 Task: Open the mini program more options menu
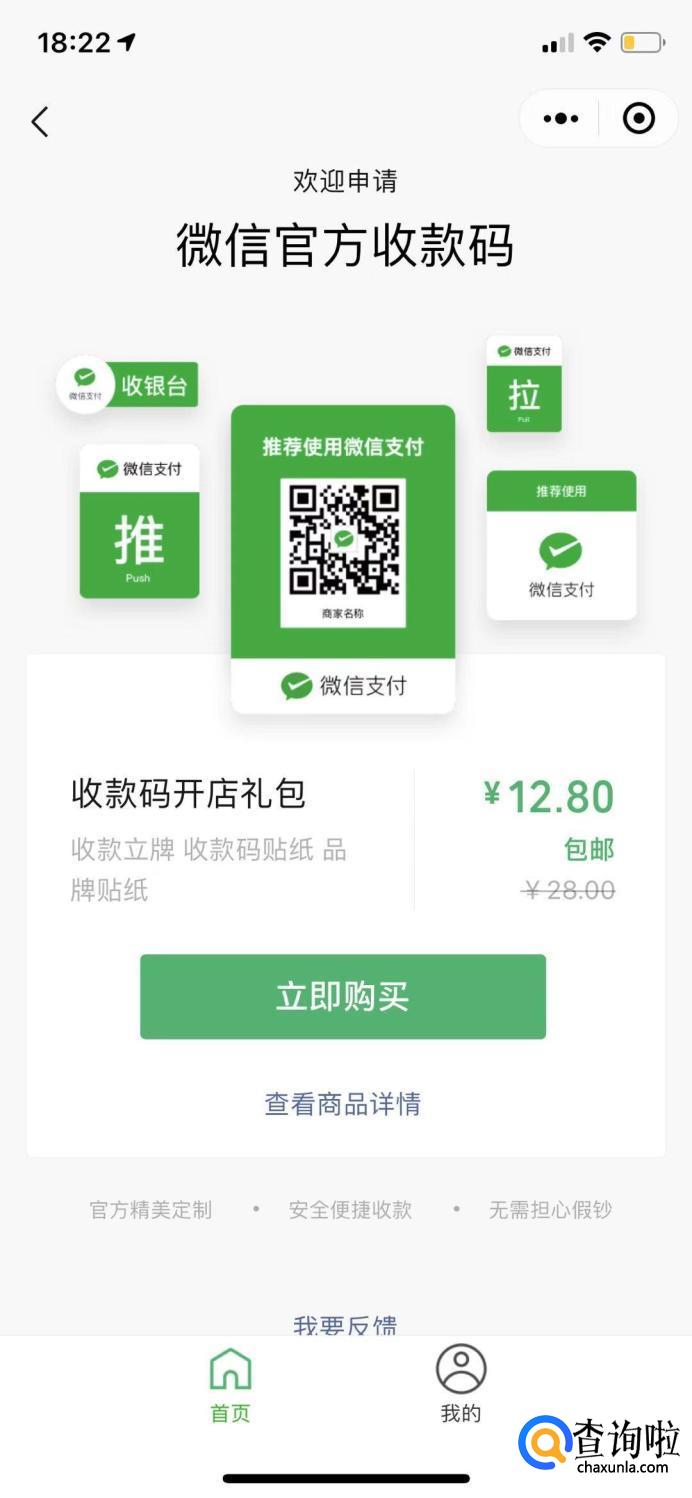coord(561,119)
